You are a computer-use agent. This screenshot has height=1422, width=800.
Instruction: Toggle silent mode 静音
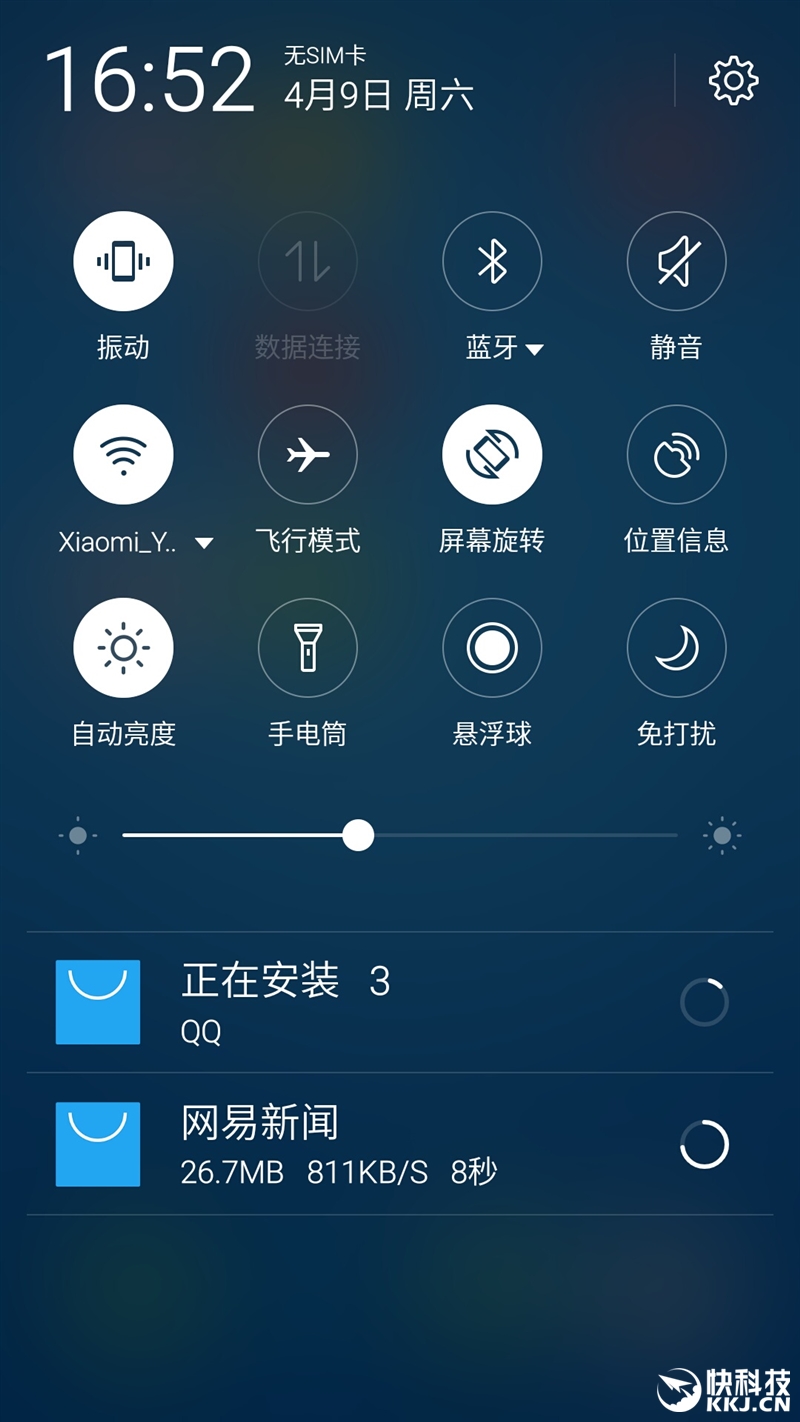coord(675,260)
